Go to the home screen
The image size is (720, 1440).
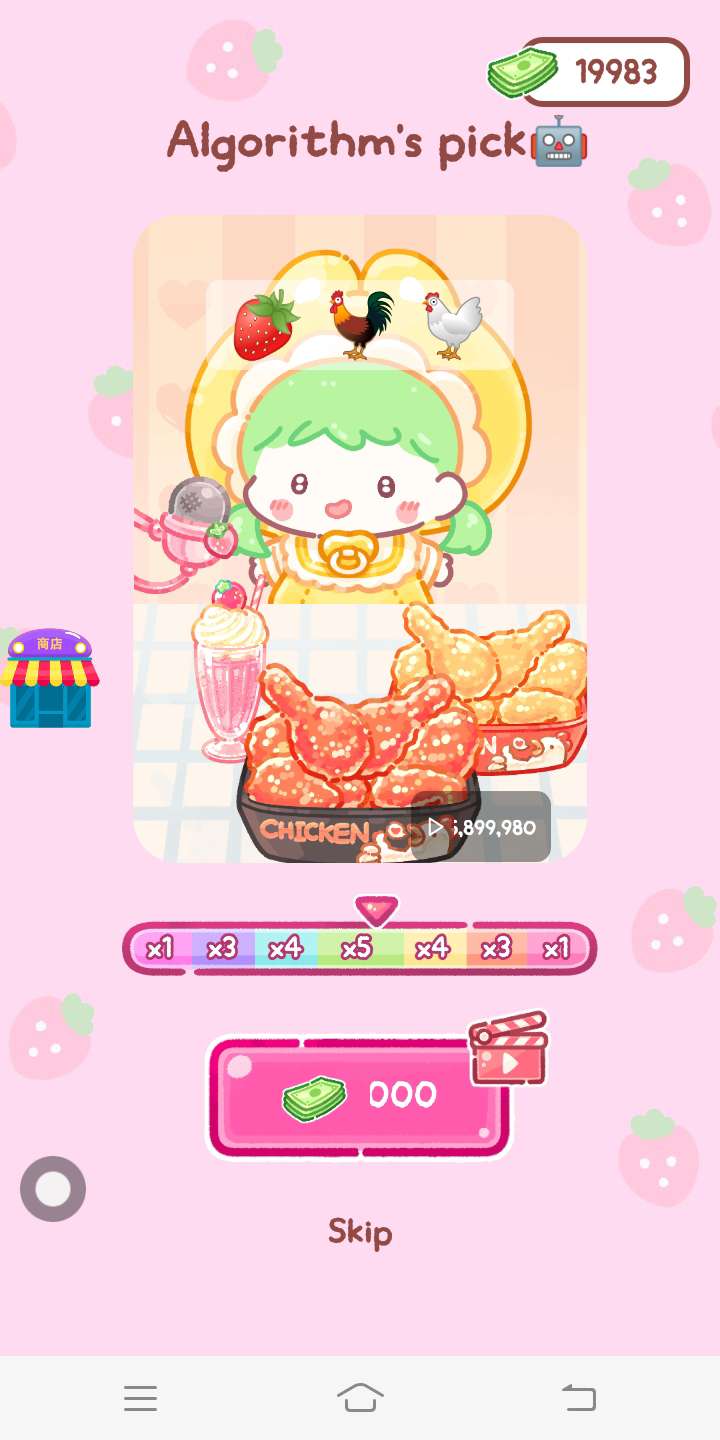pos(360,1398)
